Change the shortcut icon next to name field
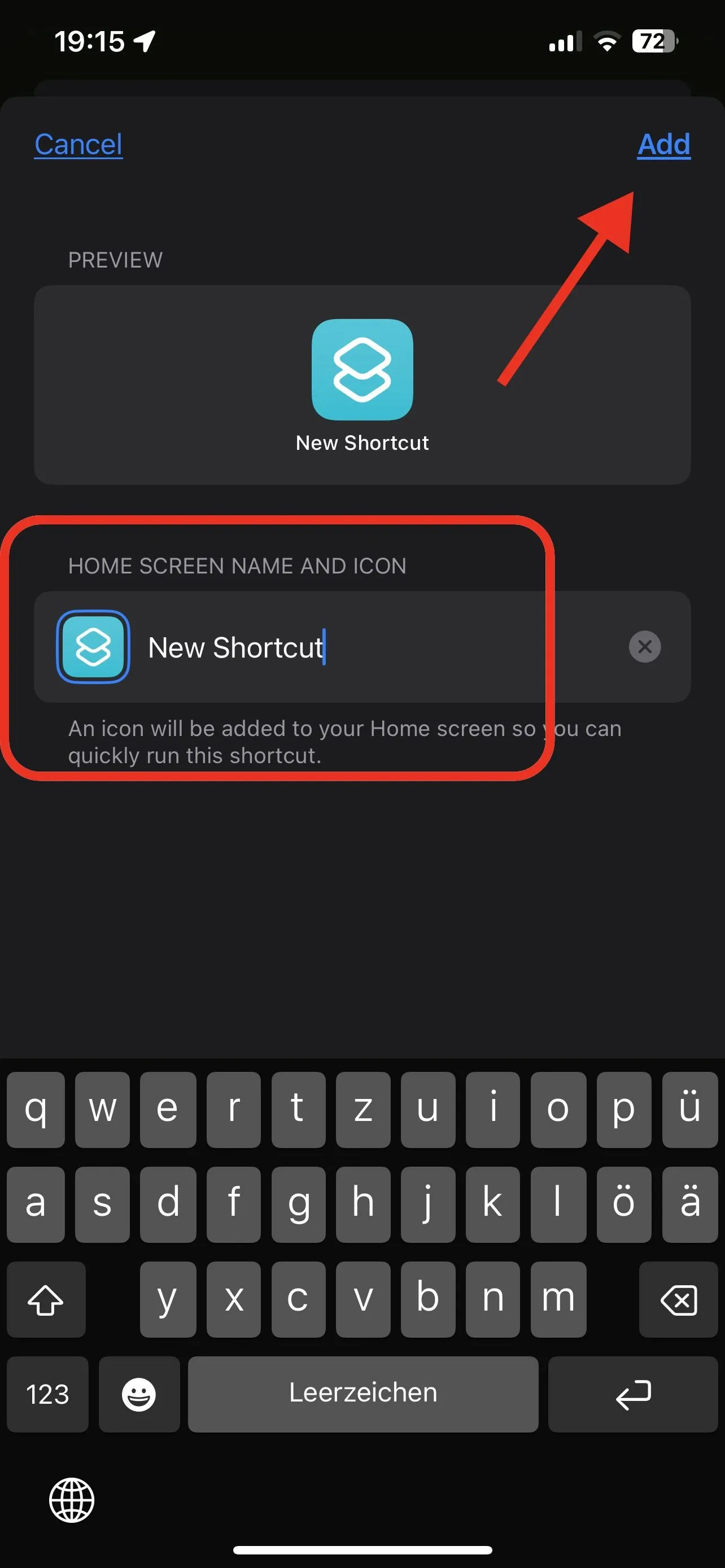725x1568 pixels. coord(93,646)
